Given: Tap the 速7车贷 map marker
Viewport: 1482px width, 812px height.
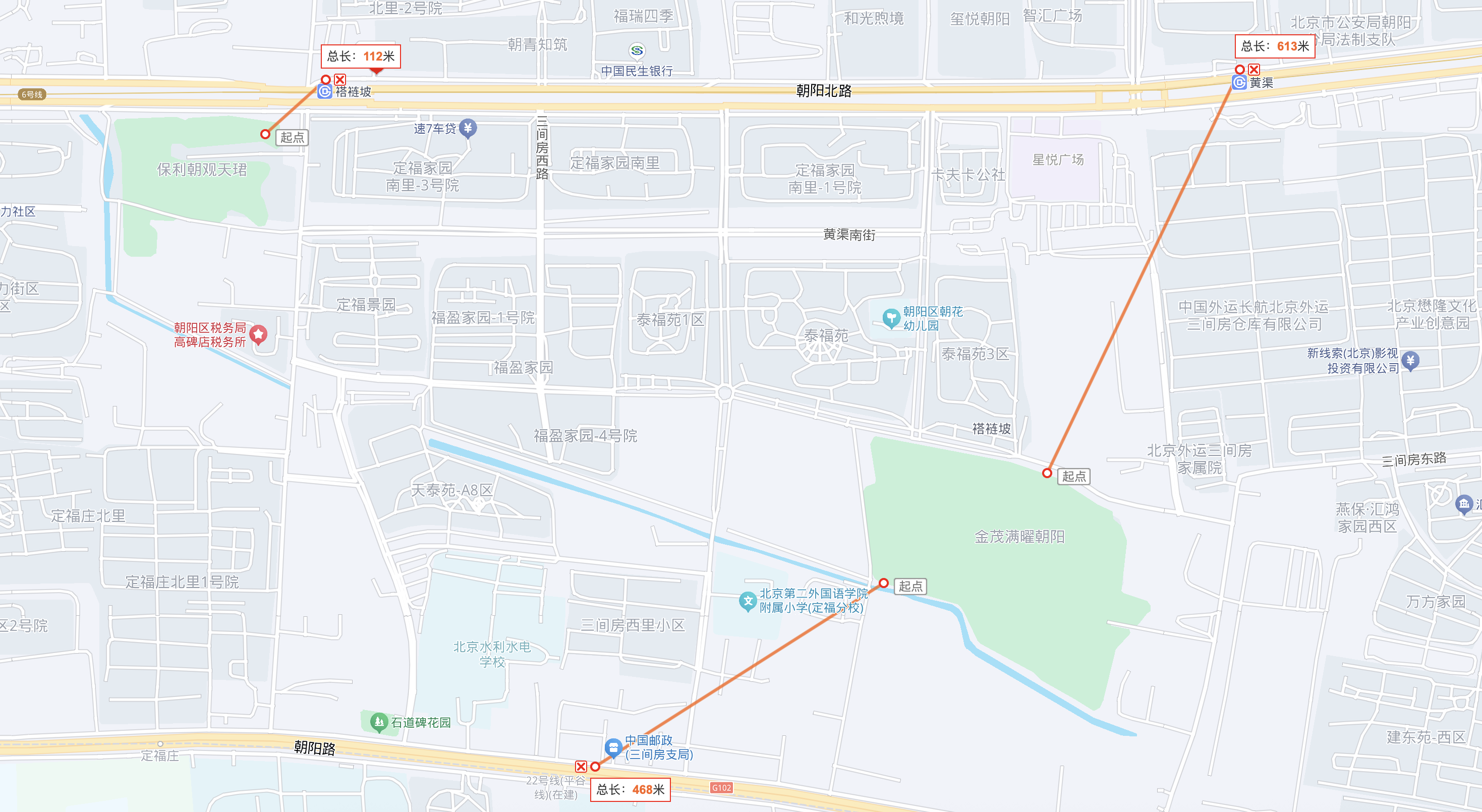Looking at the screenshot, I should (x=468, y=128).
